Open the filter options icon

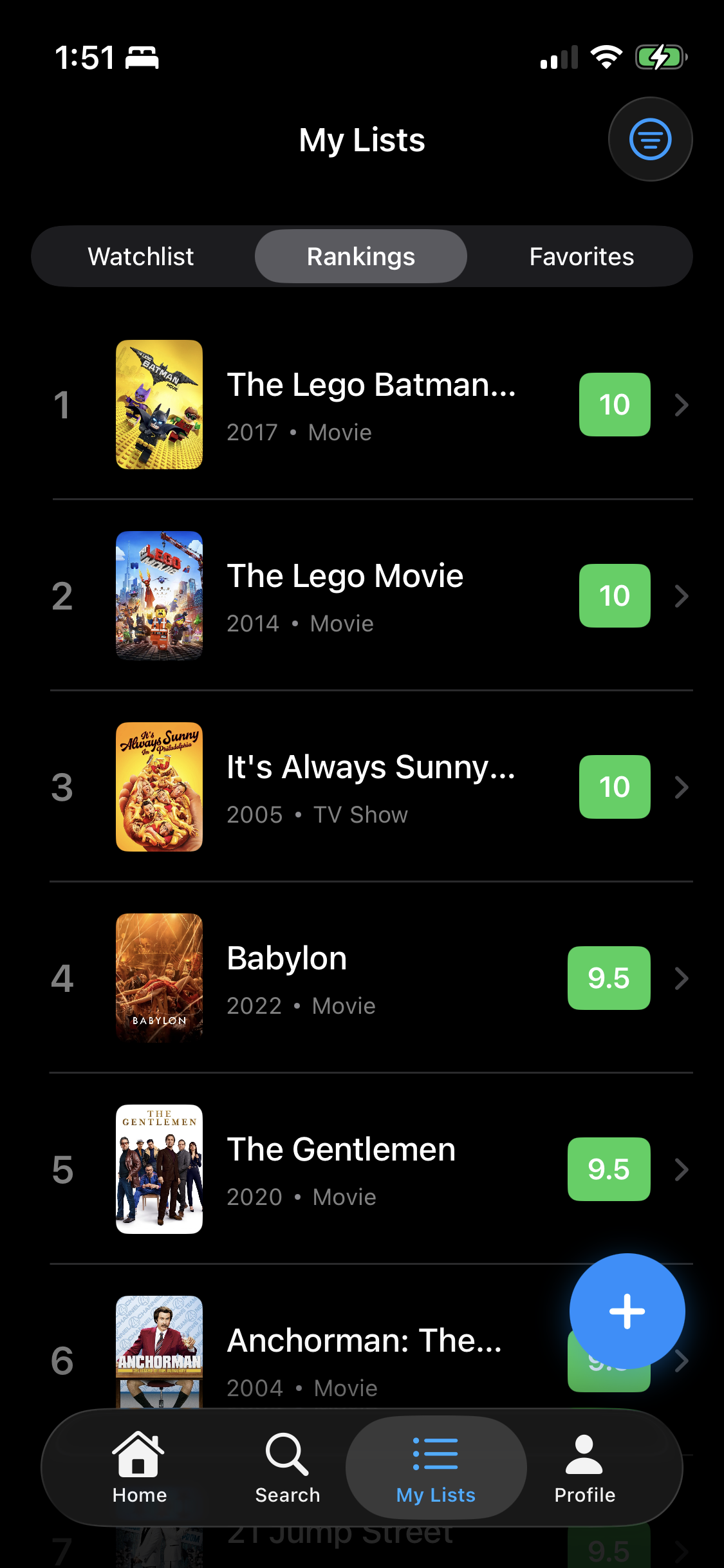tap(651, 138)
